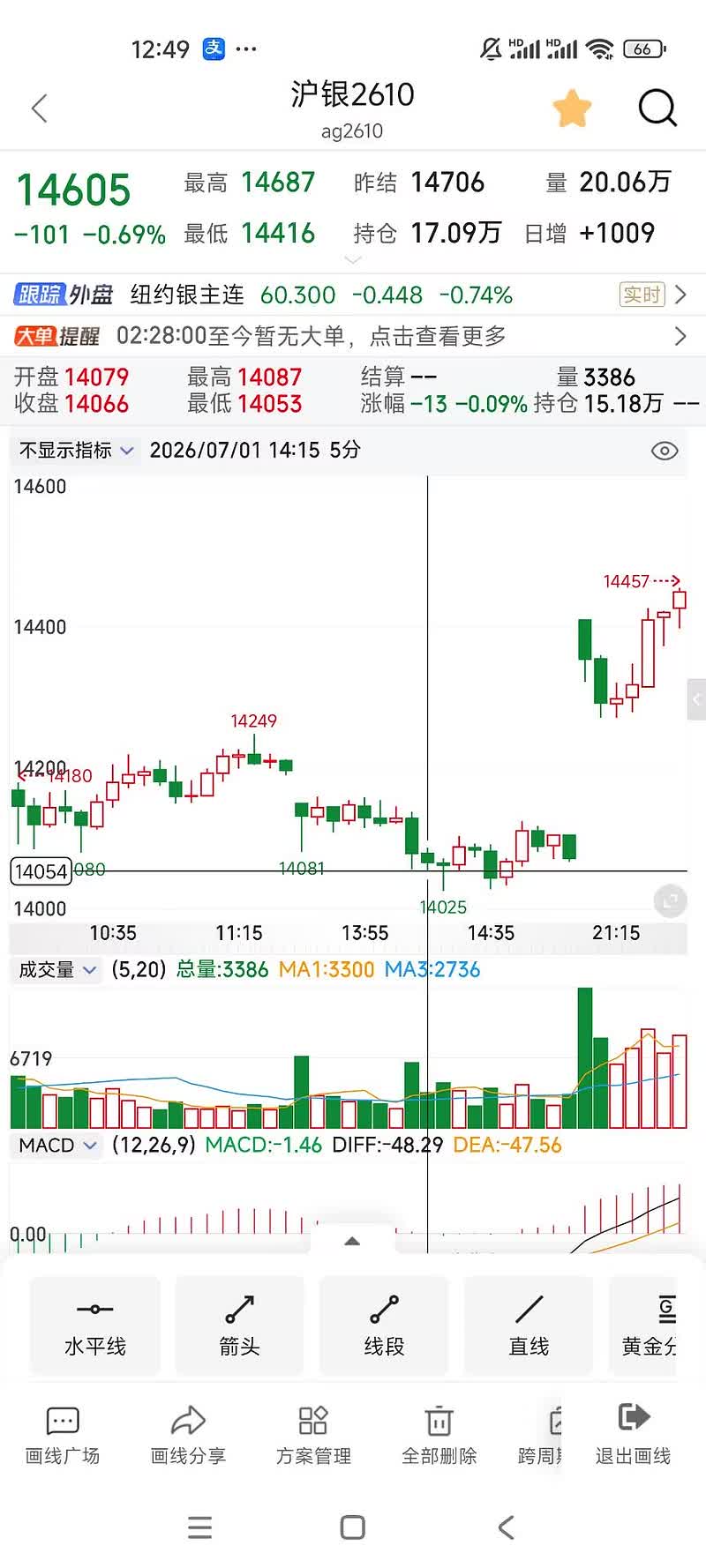Choose the 线段 line segment tool
706x1568 pixels.
tap(384, 1325)
